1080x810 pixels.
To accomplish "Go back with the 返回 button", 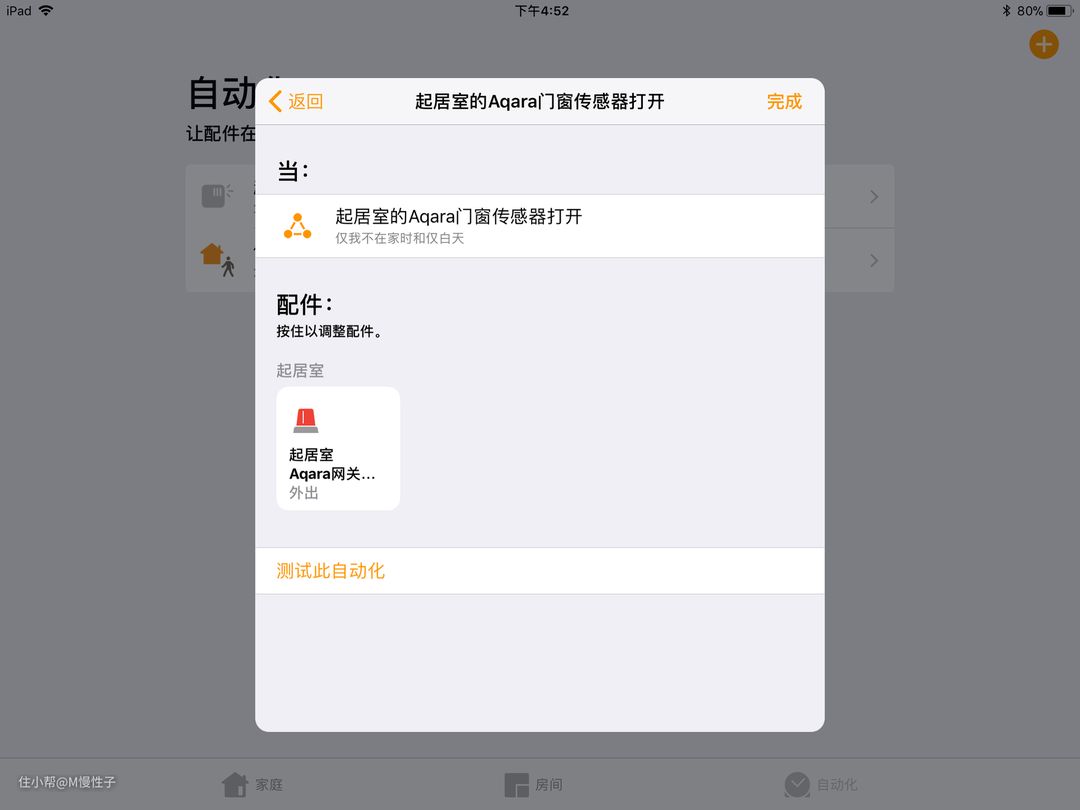I will point(296,101).
